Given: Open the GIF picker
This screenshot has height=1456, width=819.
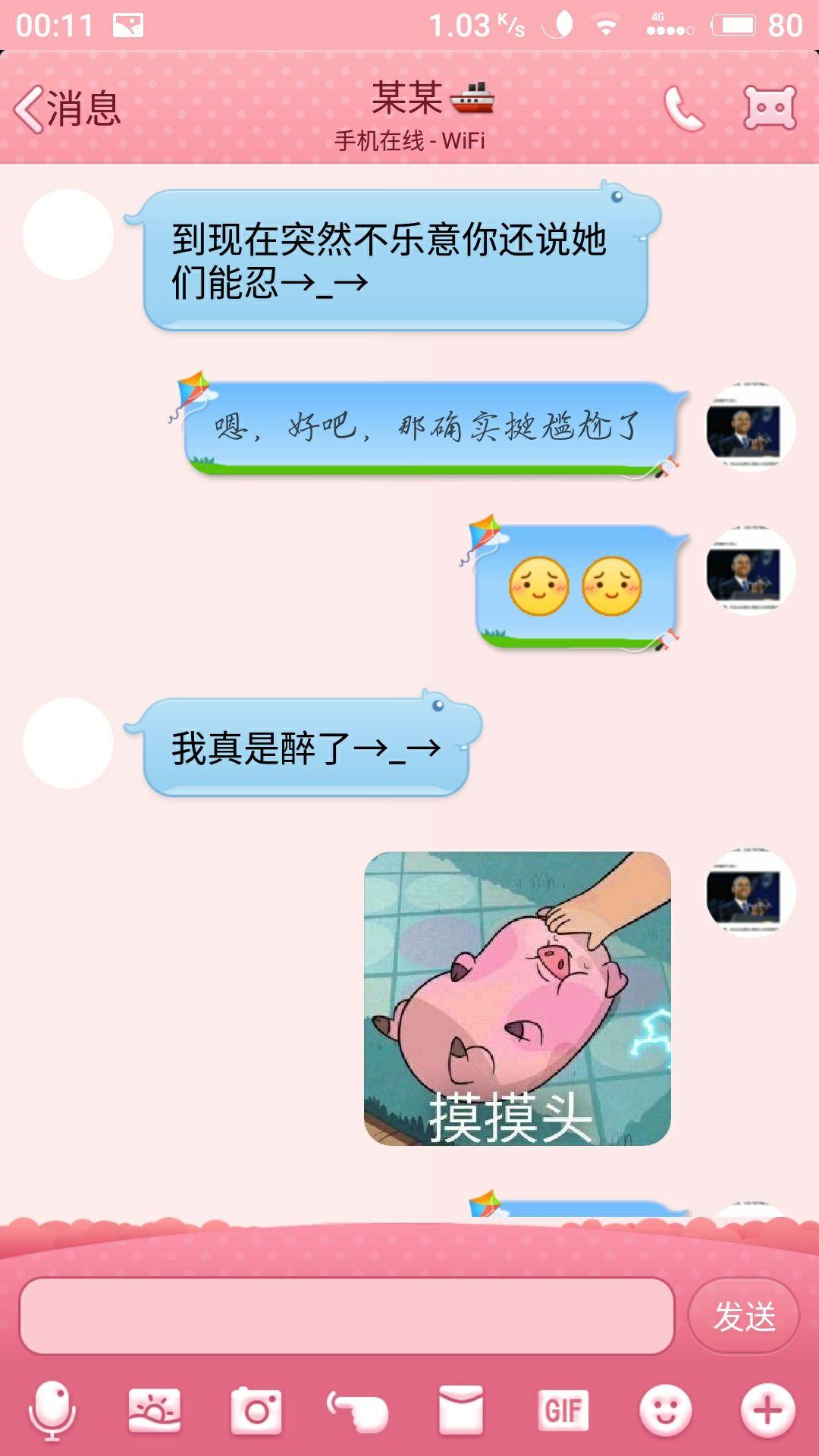Looking at the screenshot, I should tap(563, 1410).
